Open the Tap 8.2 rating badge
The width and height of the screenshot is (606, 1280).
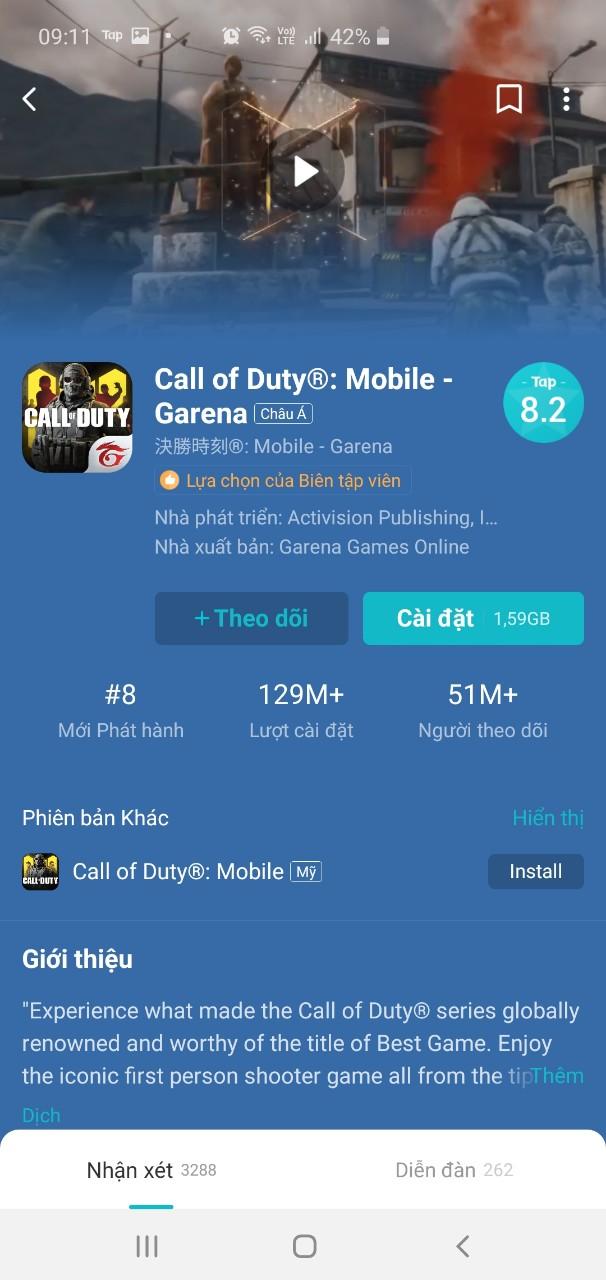tap(543, 403)
